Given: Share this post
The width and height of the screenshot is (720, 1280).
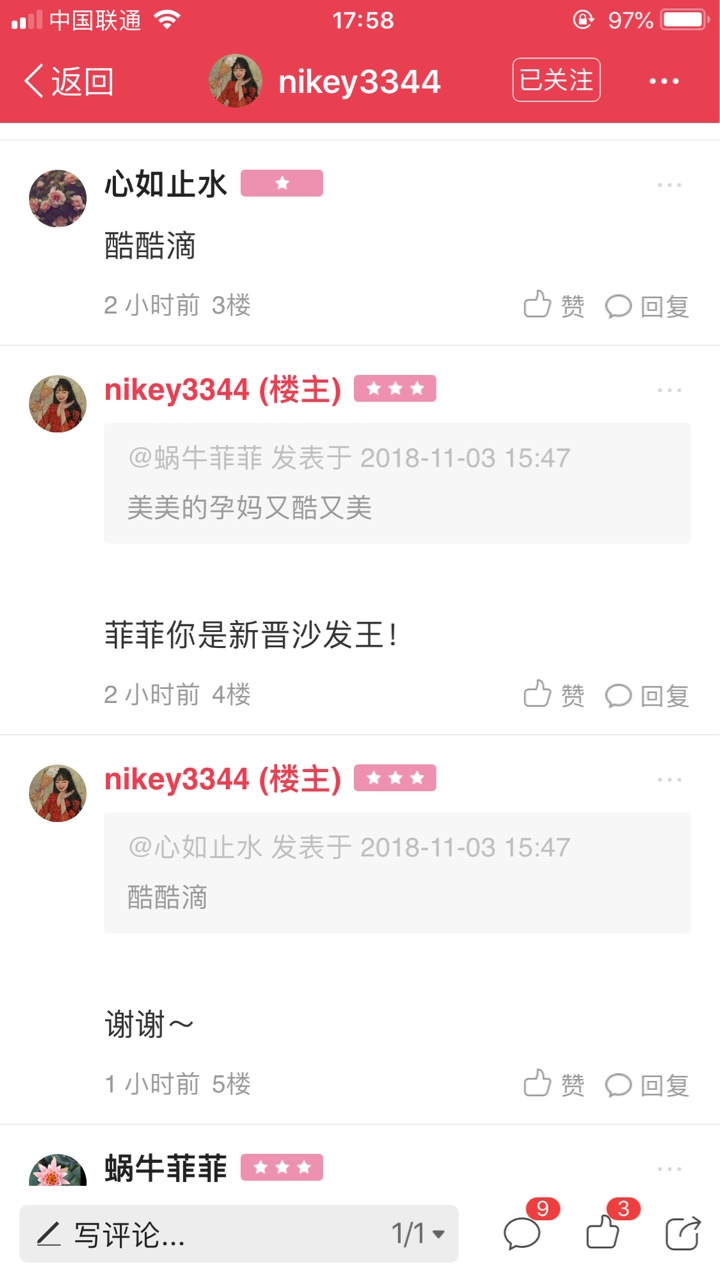Looking at the screenshot, I should pyautogui.click(x=683, y=1233).
